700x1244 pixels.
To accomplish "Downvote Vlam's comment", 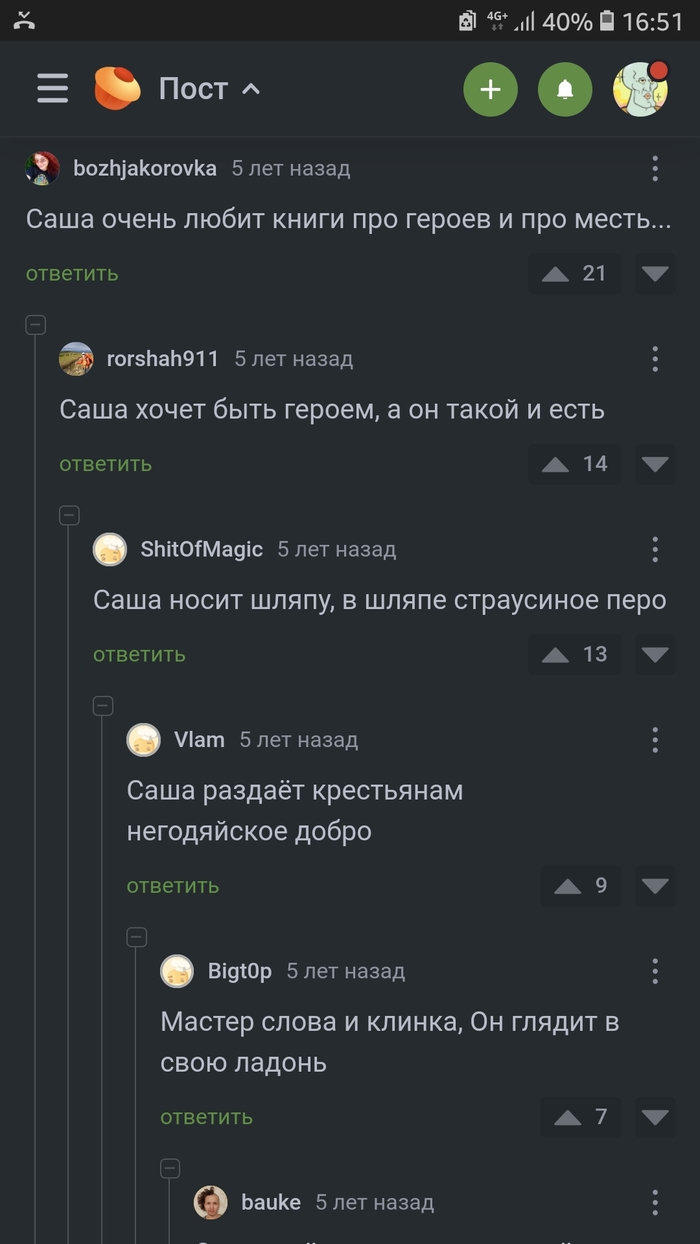I will tap(655, 886).
